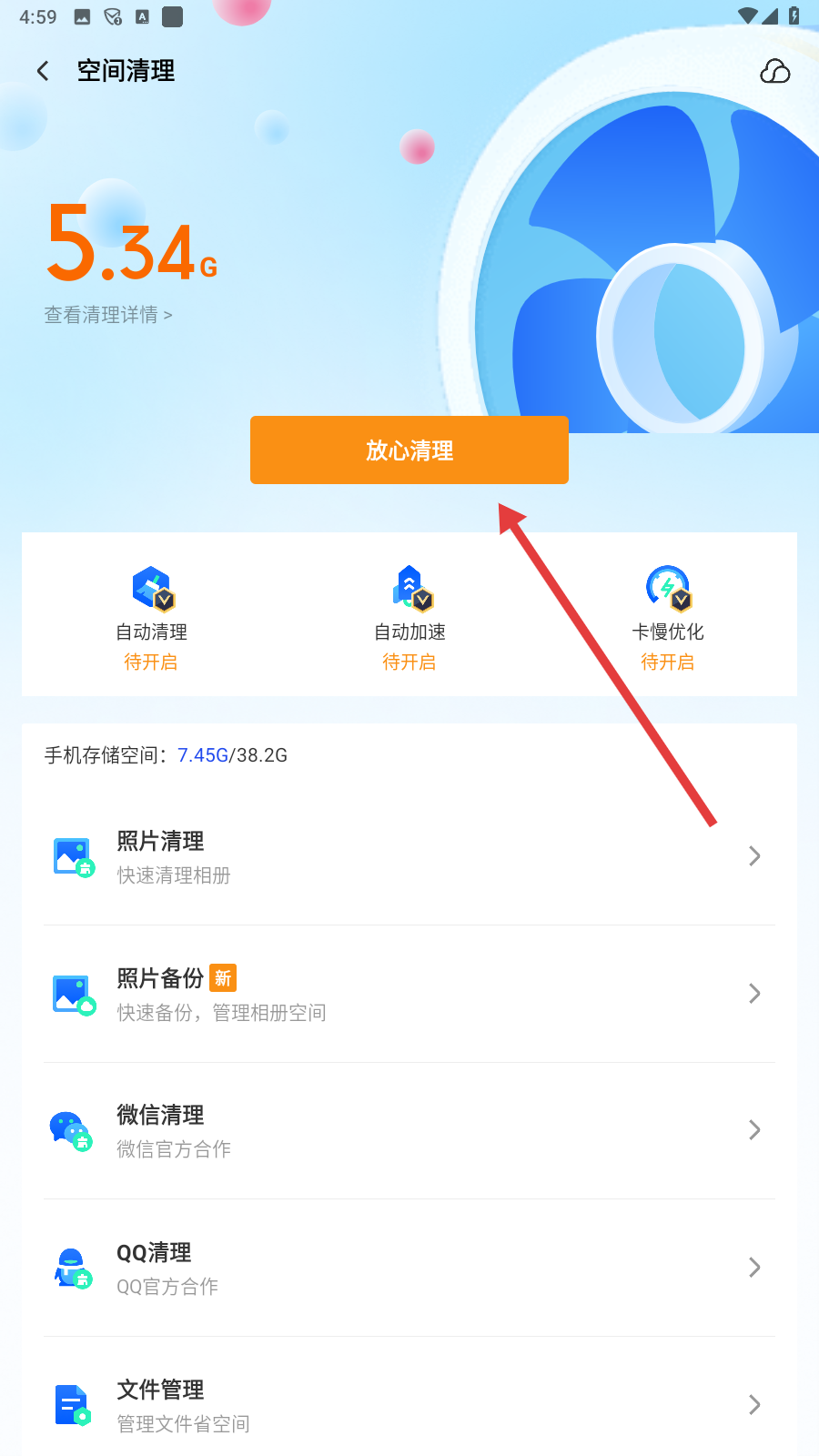Tap the 放心清理 button
The width and height of the screenshot is (819, 1456).
point(409,450)
